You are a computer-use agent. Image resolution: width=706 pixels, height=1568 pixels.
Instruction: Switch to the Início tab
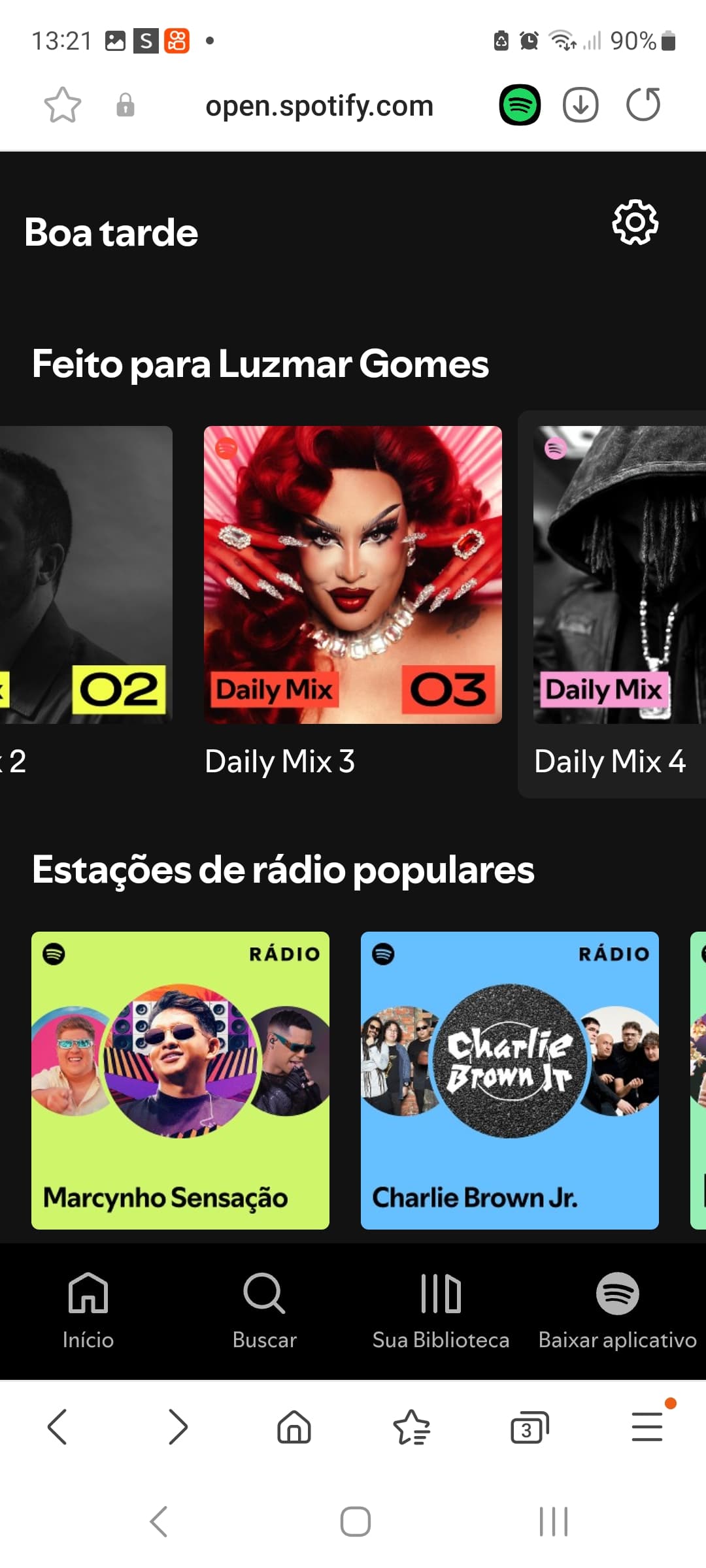[x=88, y=1311]
